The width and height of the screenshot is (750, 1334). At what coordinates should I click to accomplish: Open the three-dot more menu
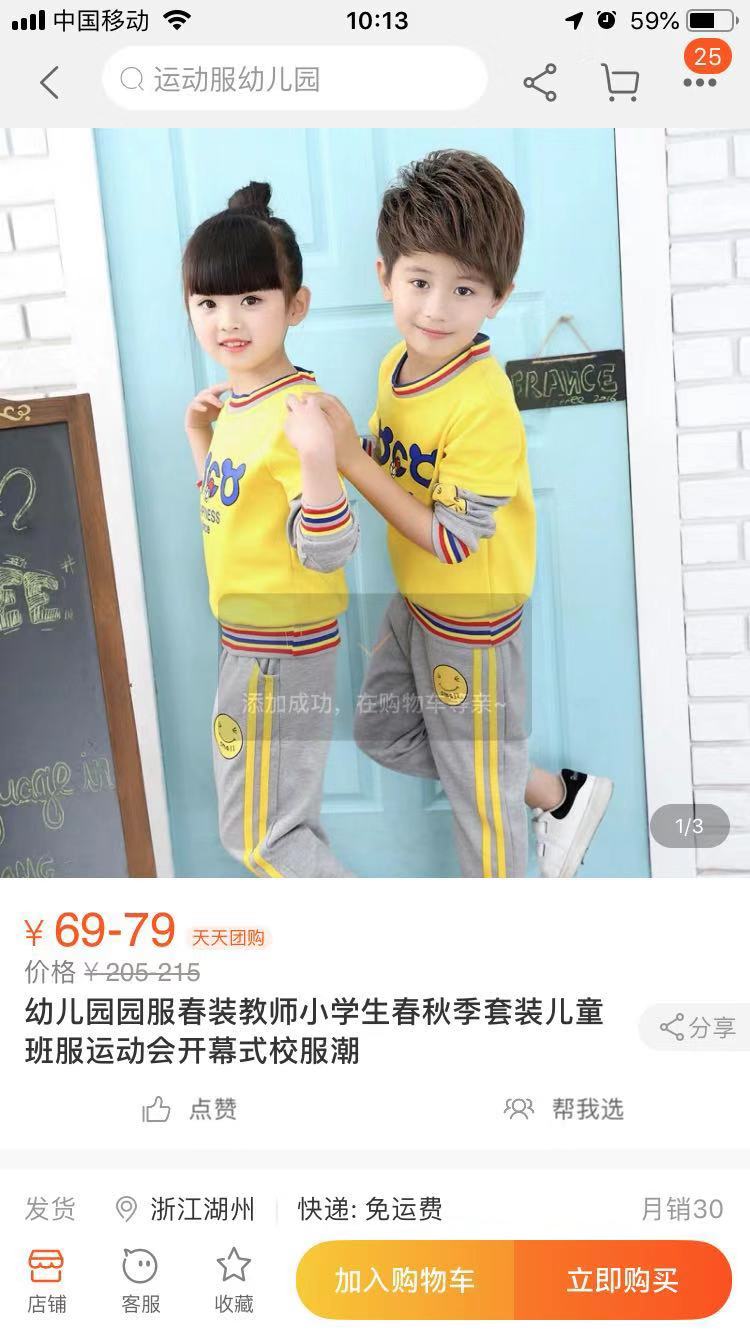click(x=700, y=82)
